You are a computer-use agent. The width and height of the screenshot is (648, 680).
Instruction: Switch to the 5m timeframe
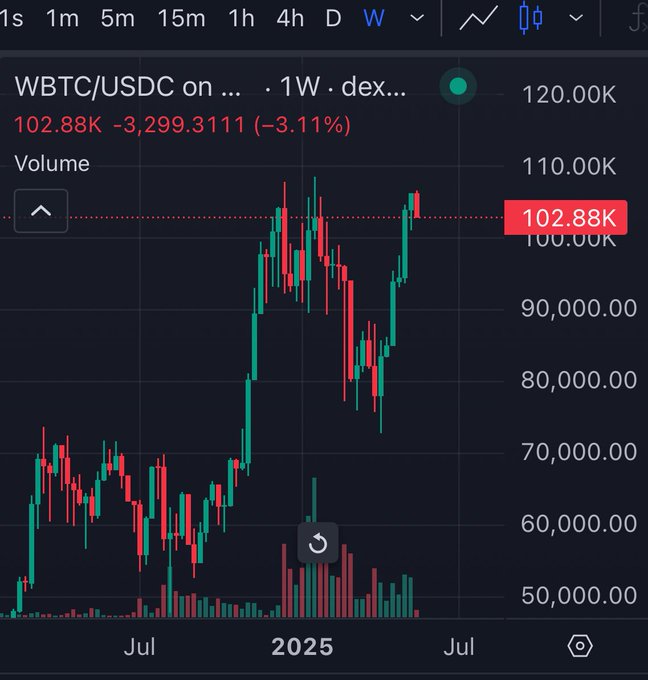point(118,17)
